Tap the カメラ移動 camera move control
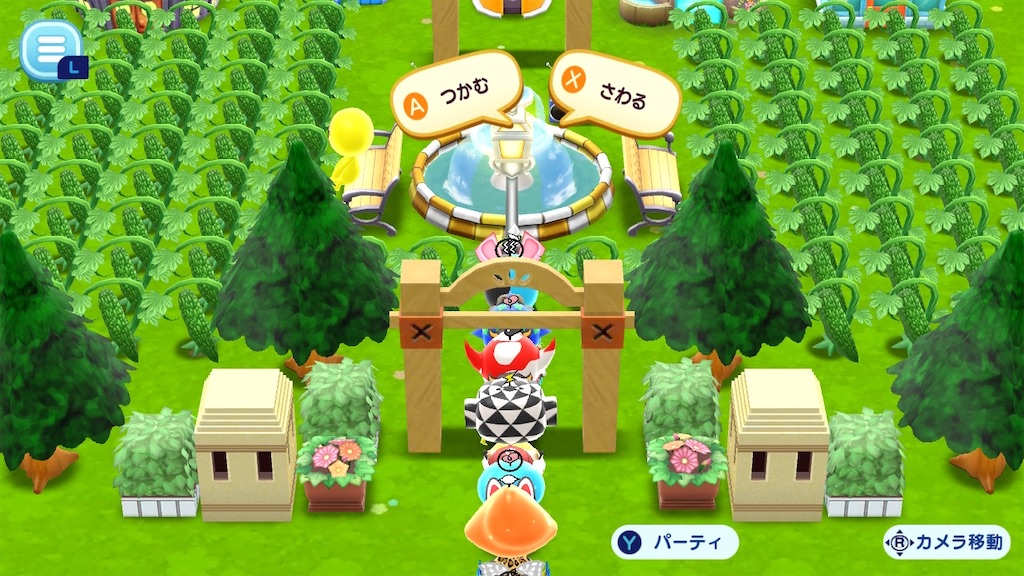The image size is (1024, 576). coord(946,542)
